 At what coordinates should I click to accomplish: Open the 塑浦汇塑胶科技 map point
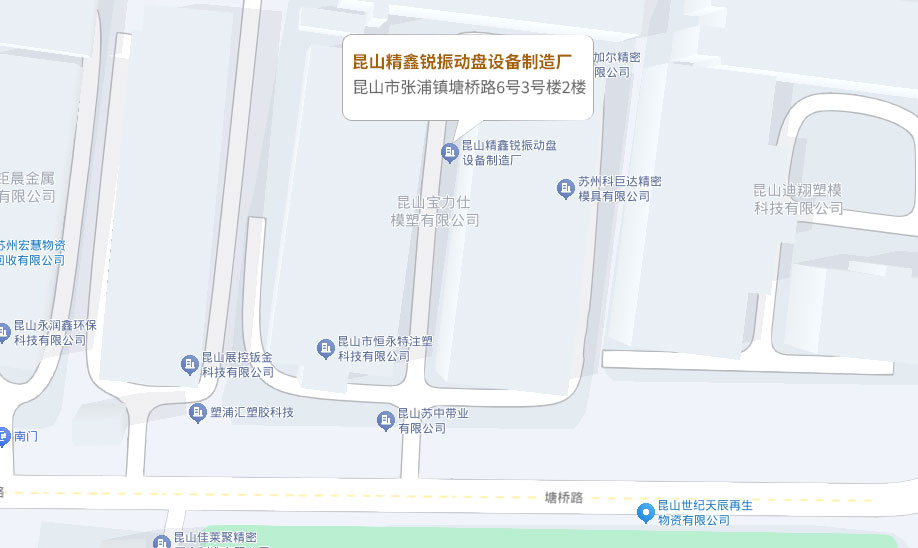tap(198, 413)
